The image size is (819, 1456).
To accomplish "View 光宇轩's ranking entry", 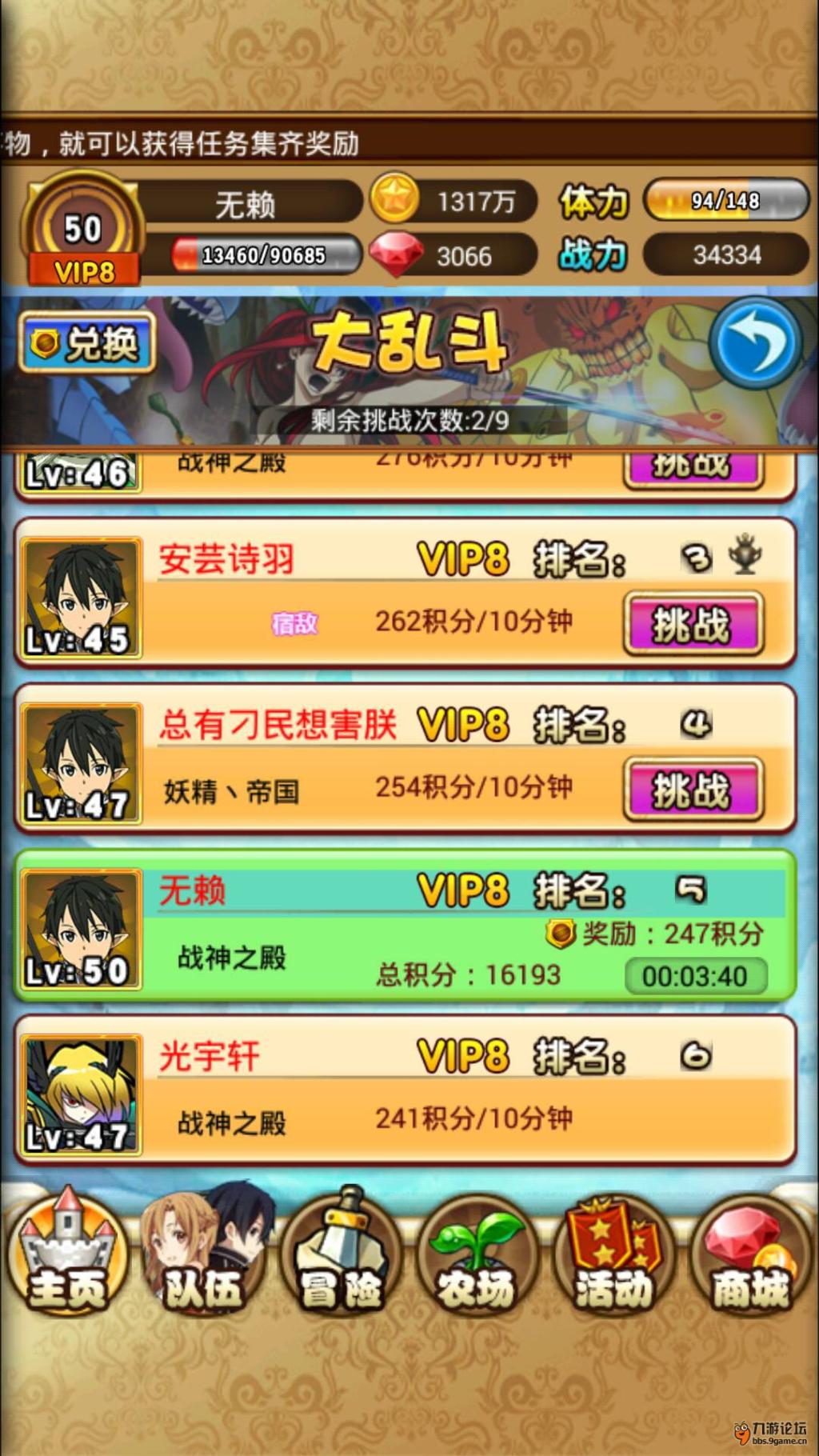I will coord(405,1091).
